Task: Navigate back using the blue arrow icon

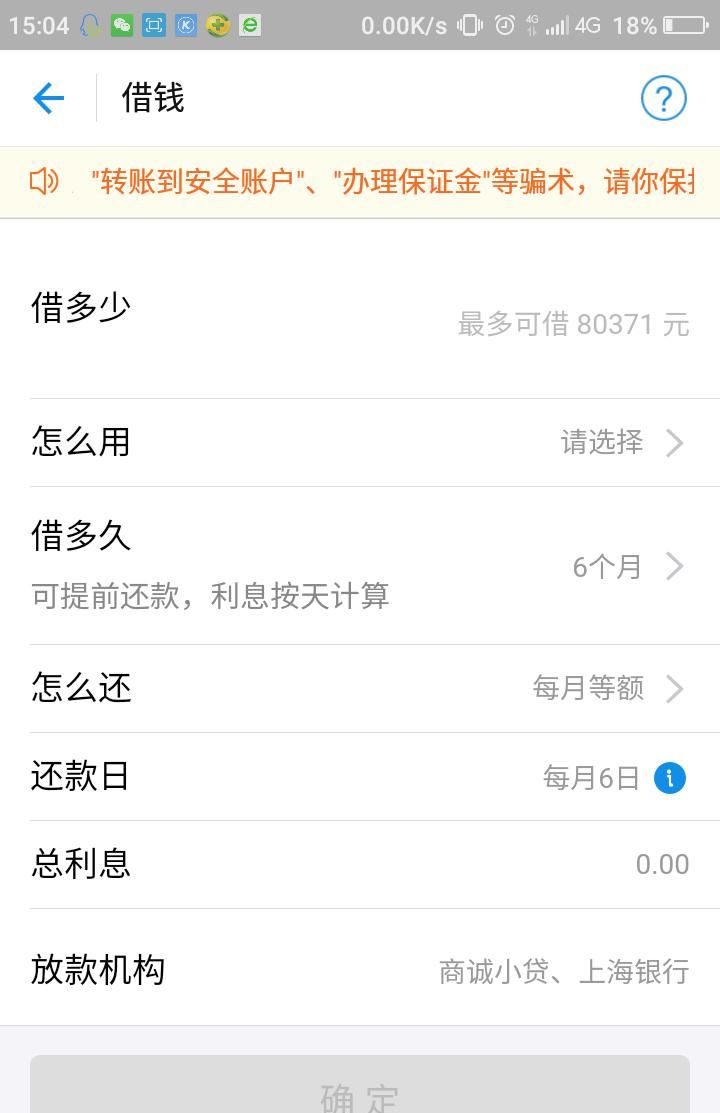Action: pos(47,97)
